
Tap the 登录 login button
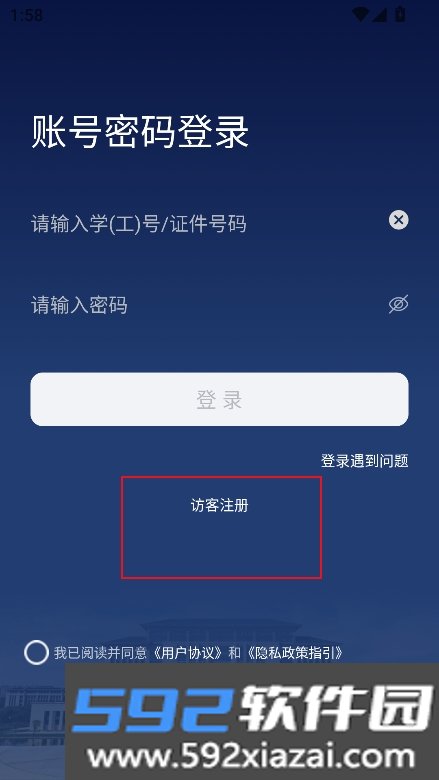click(219, 399)
